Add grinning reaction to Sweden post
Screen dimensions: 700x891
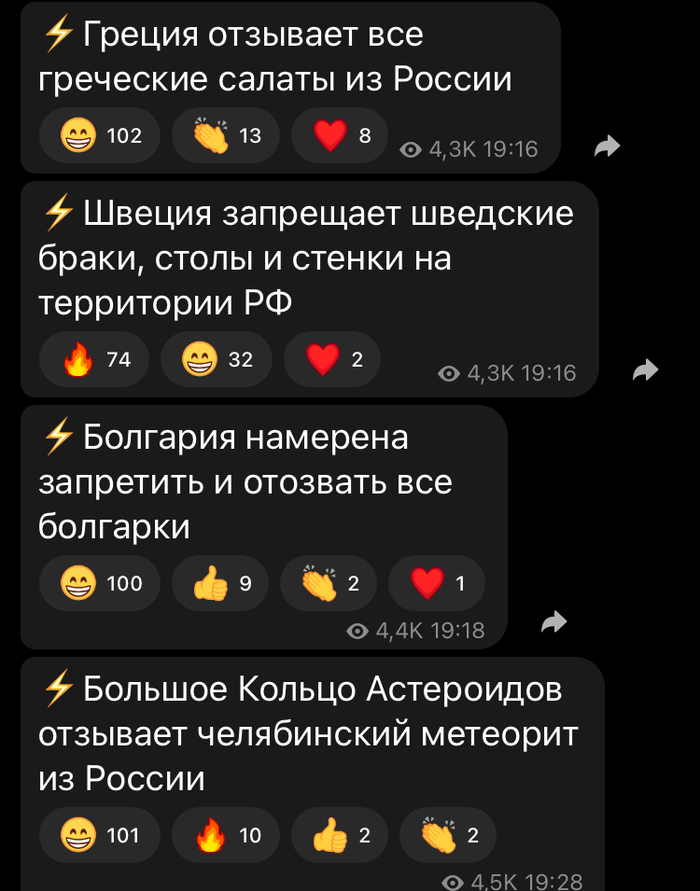[217, 360]
